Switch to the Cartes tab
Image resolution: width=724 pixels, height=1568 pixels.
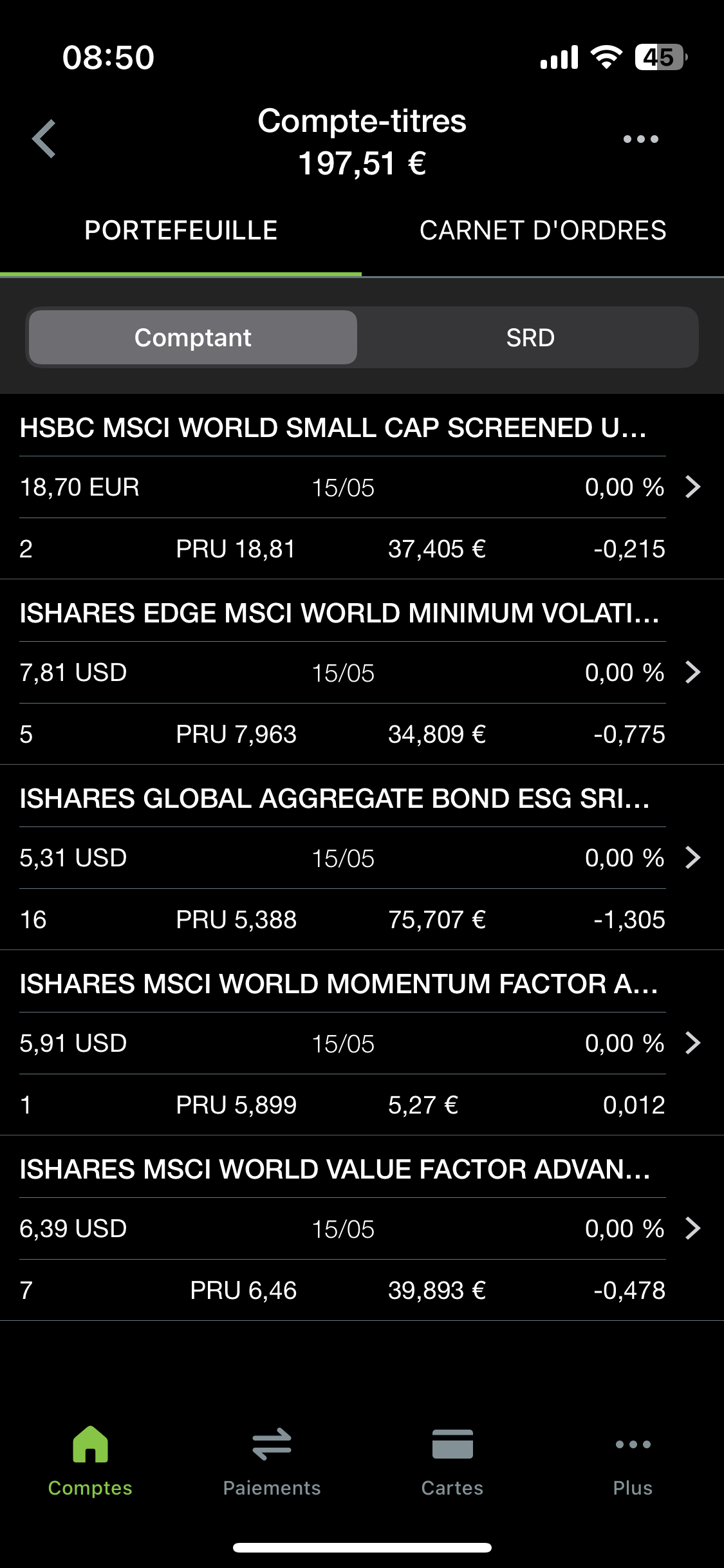(x=452, y=1461)
